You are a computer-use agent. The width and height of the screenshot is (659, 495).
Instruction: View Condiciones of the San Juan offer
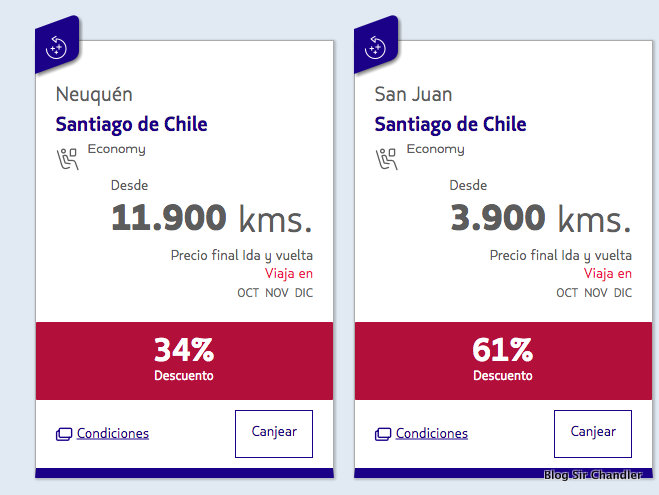pyautogui.click(x=431, y=433)
